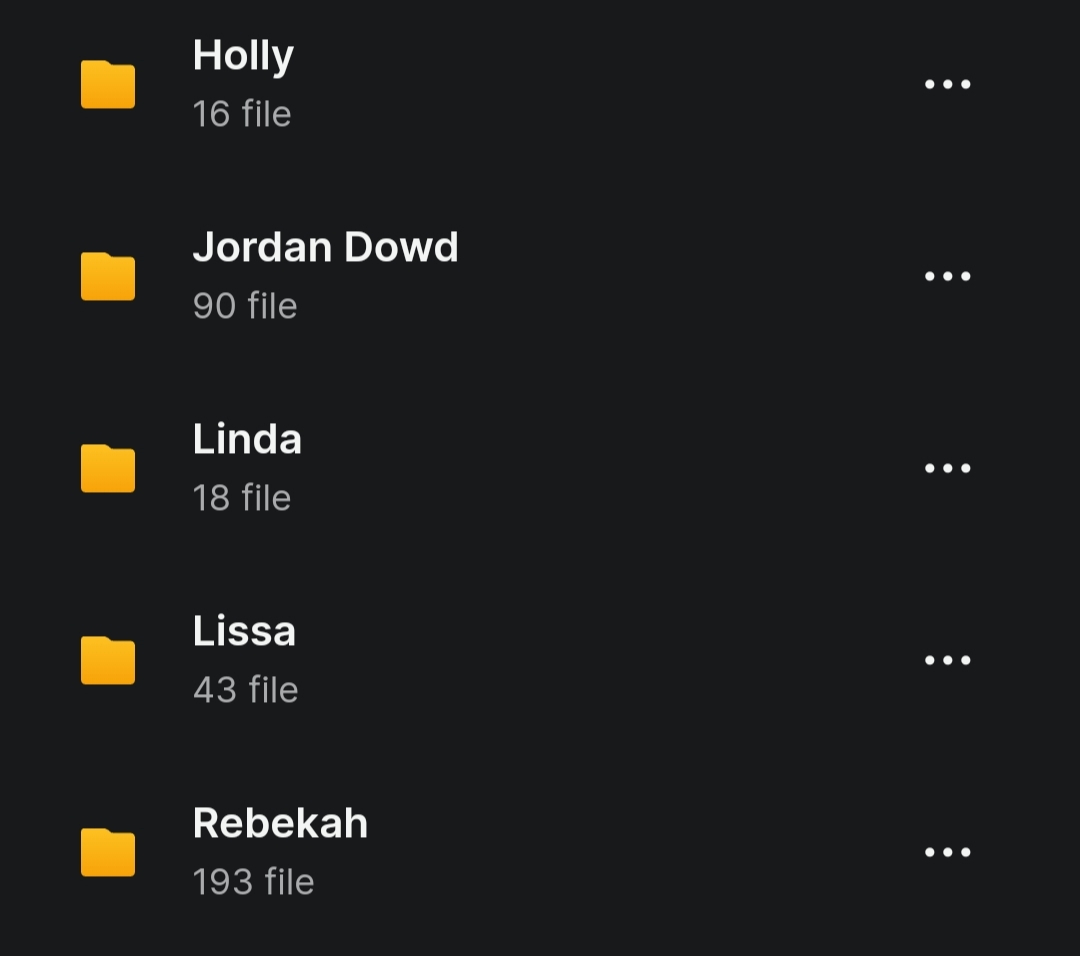This screenshot has height=956, width=1080.
Task: Open the three-dot menu for Rebekah
Action: pyautogui.click(x=947, y=852)
